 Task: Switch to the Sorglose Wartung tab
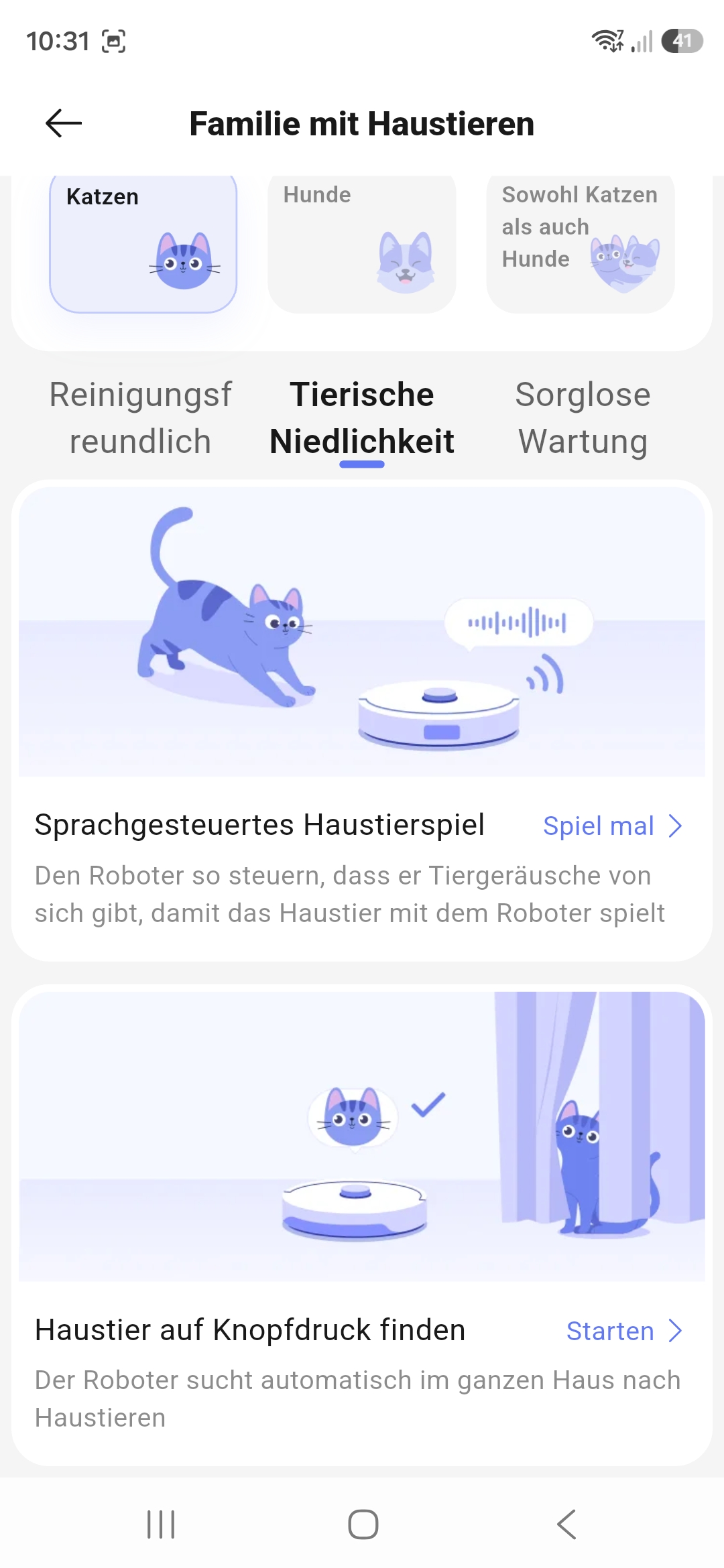583,417
